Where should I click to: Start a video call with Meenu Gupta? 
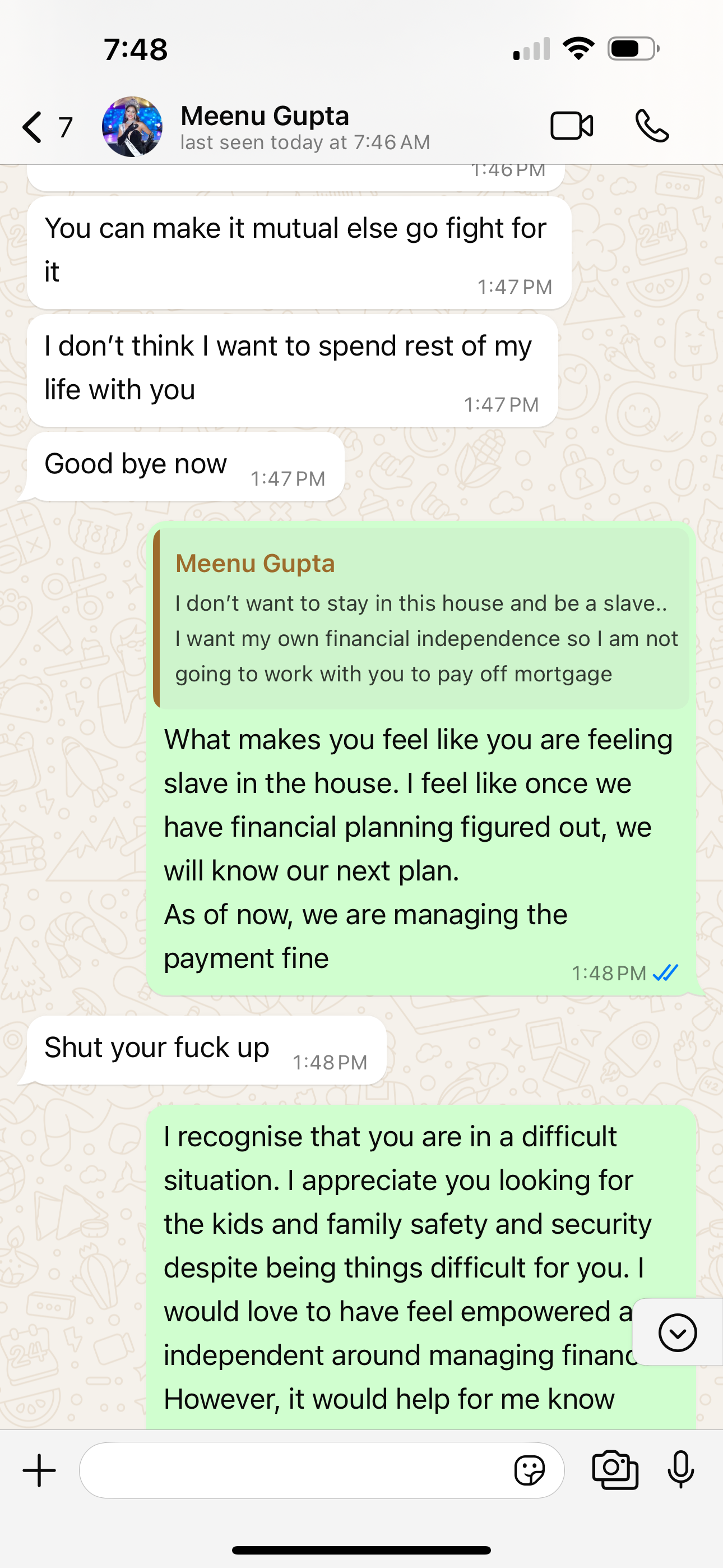click(x=572, y=127)
